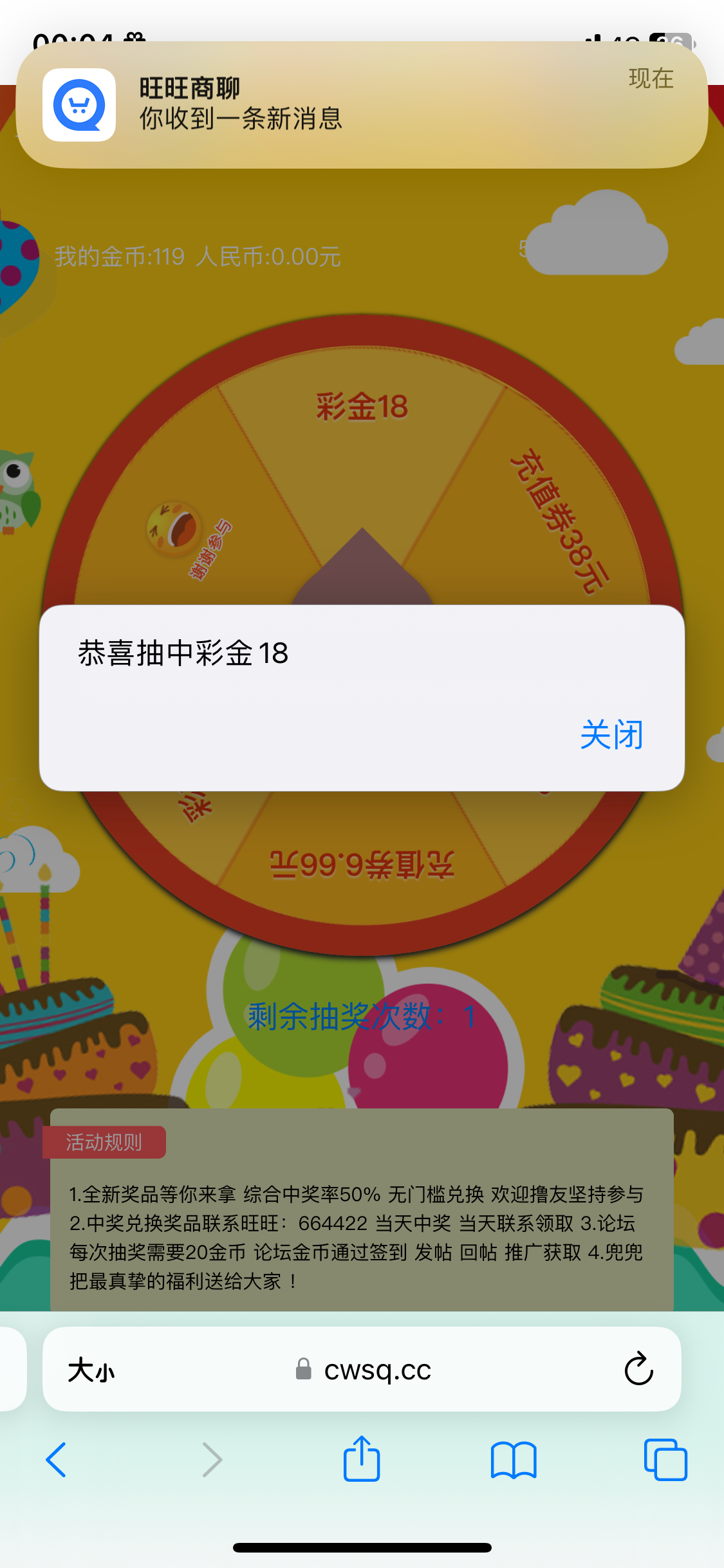Open Safari bookmarks

coord(514,1459)
